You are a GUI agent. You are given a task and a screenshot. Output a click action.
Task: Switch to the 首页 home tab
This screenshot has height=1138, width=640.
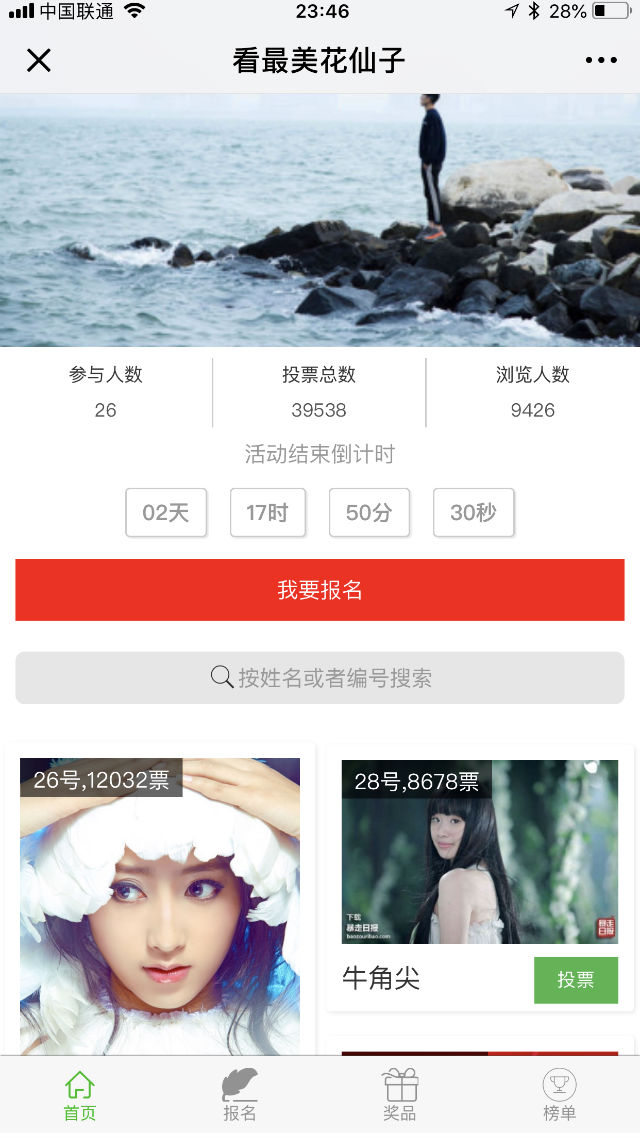point(80,1096)
